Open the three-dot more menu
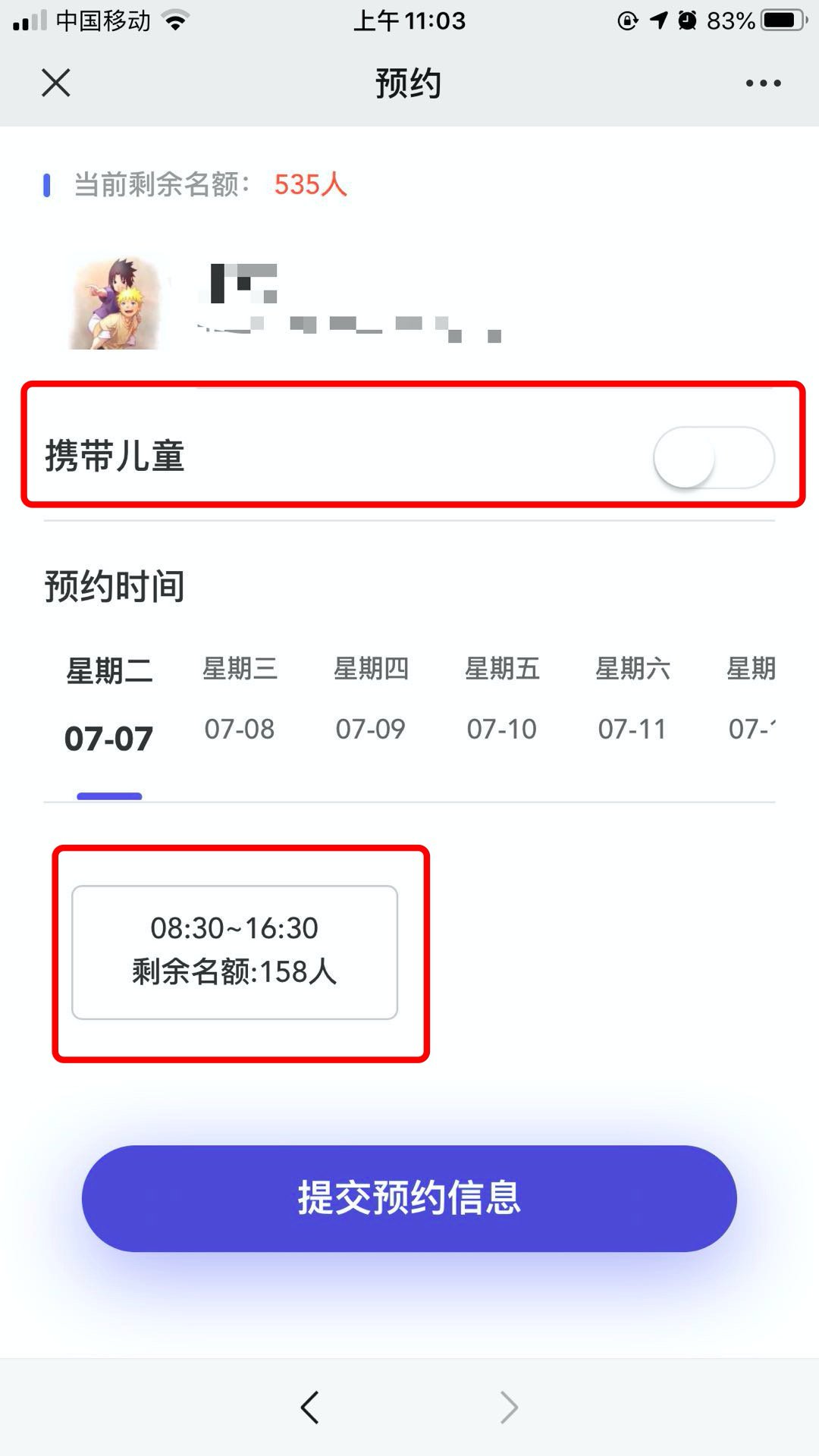819x1456 pixels. 763,83
